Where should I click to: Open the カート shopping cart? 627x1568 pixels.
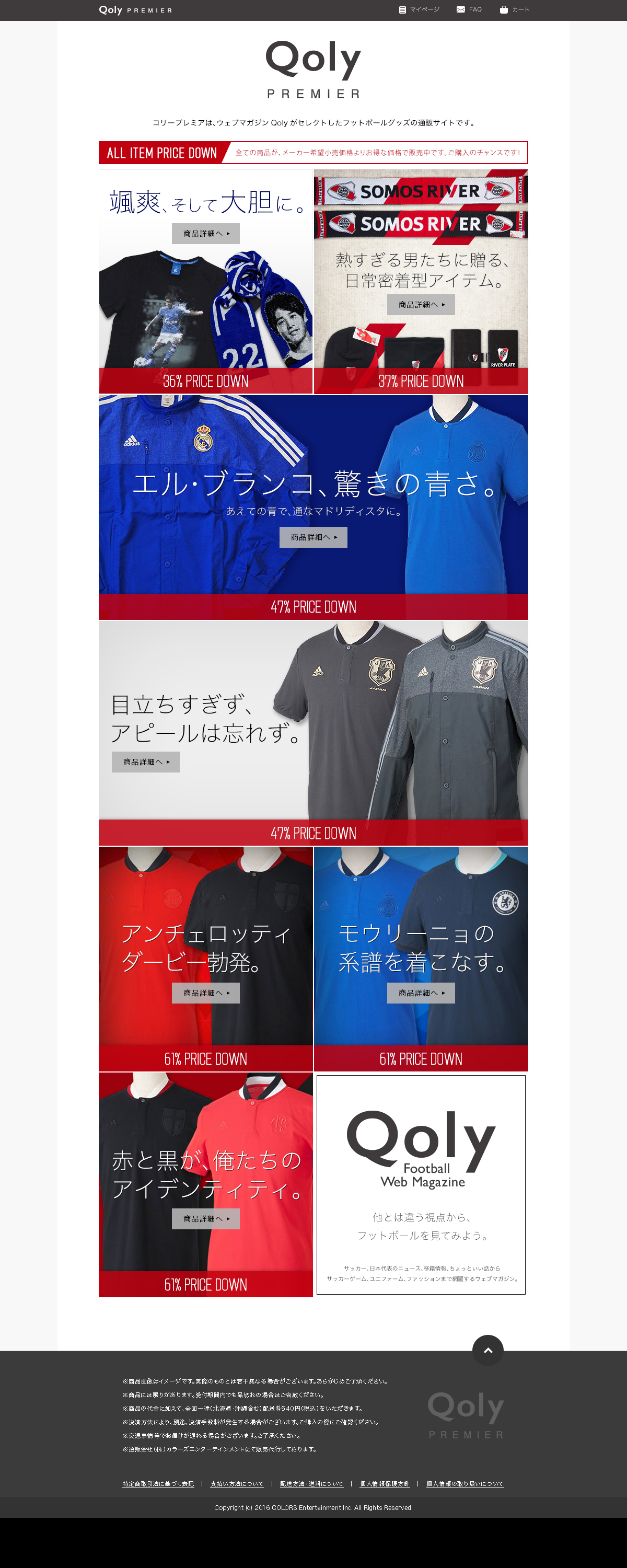pyautogui.click(x=514, y=10)
